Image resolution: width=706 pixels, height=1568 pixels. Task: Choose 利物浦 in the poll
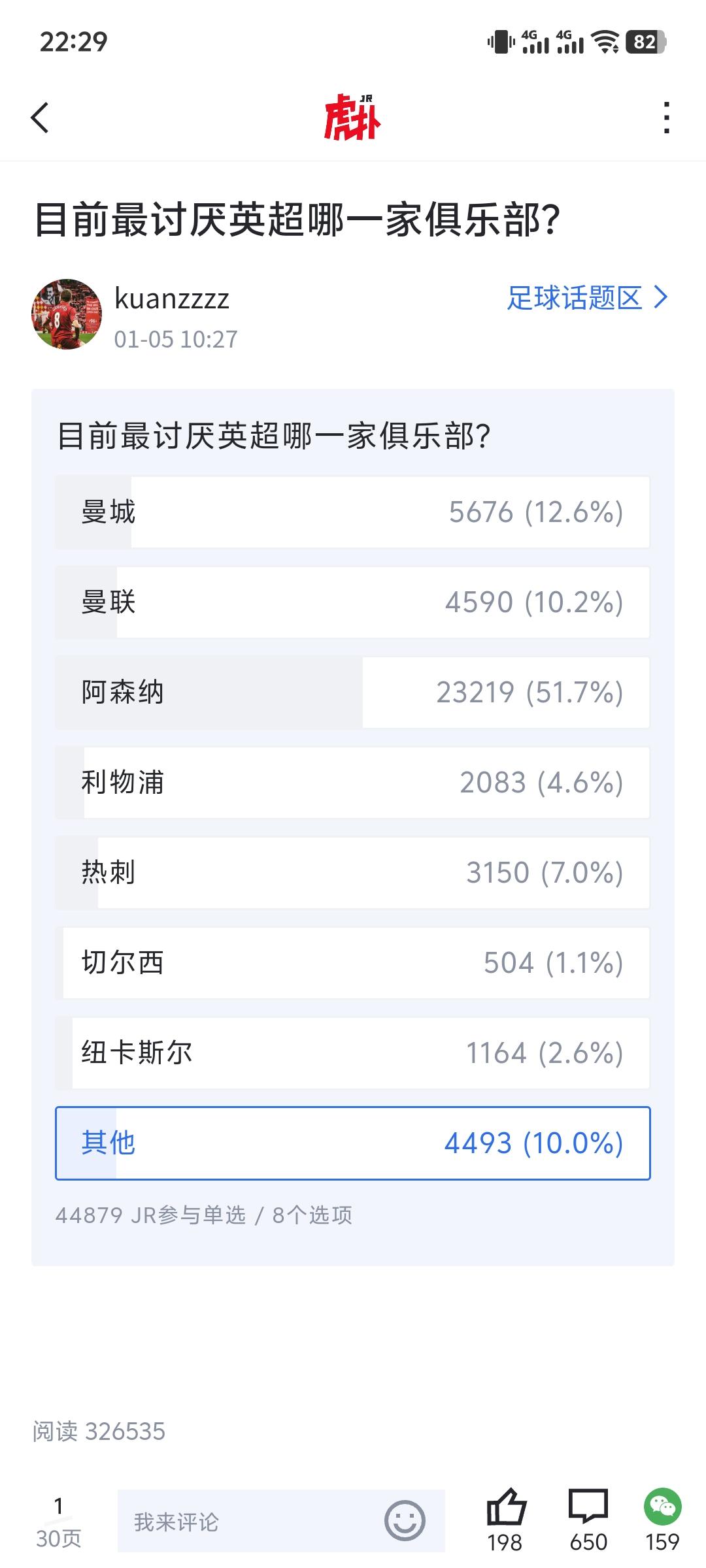click(353, 783)
